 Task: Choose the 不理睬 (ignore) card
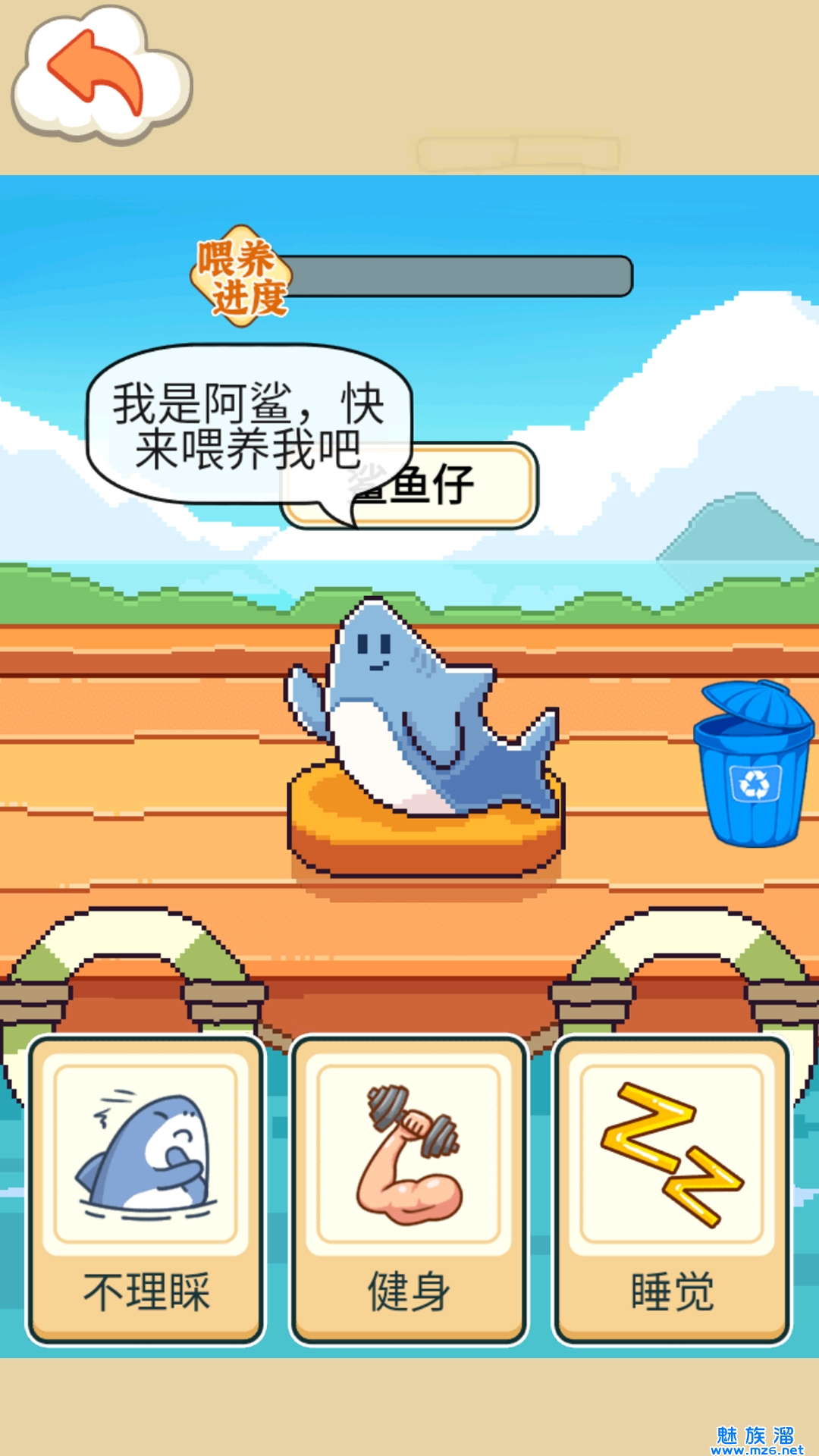coord(146,1188)
